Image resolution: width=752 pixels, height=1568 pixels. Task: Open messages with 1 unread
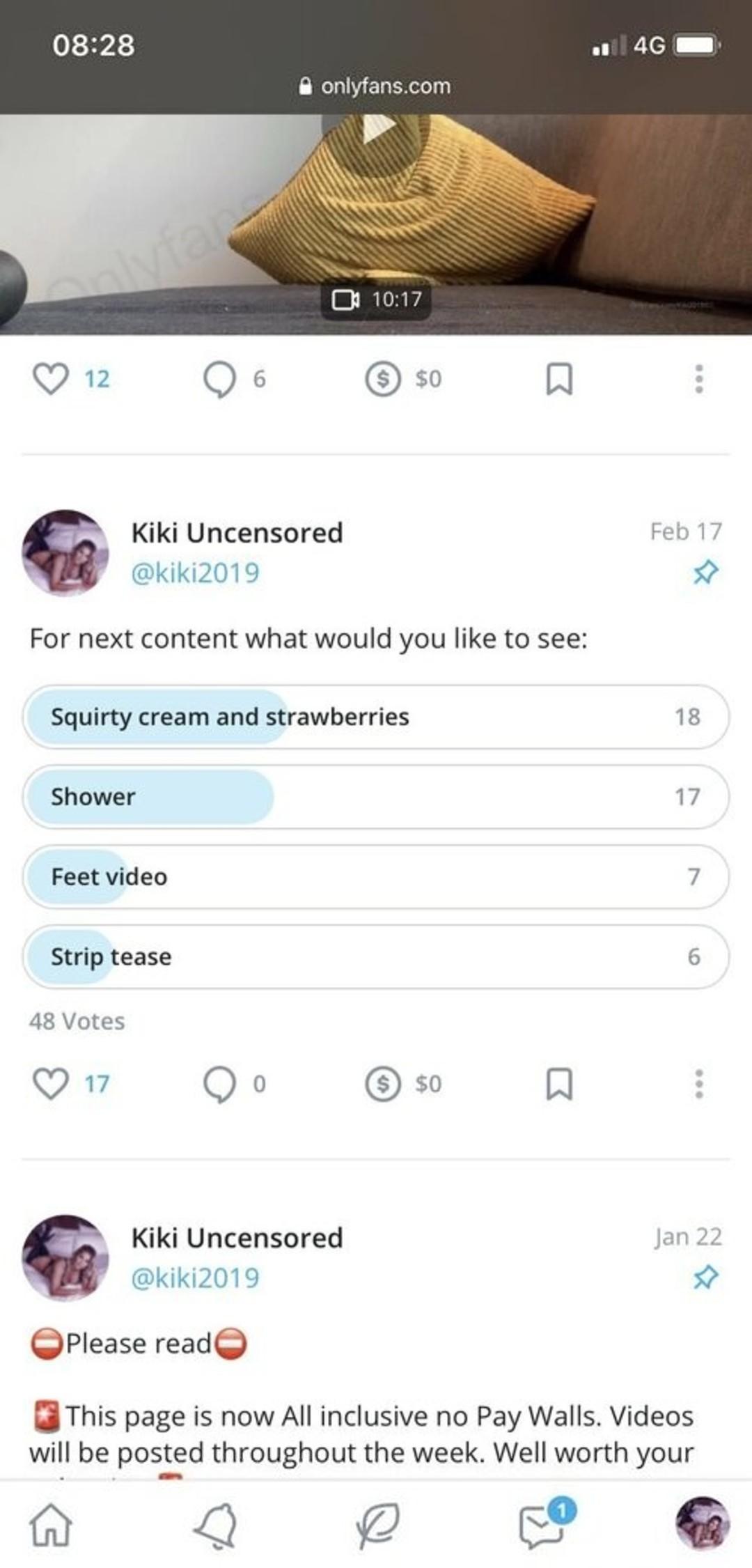(x=542, y=1525)
